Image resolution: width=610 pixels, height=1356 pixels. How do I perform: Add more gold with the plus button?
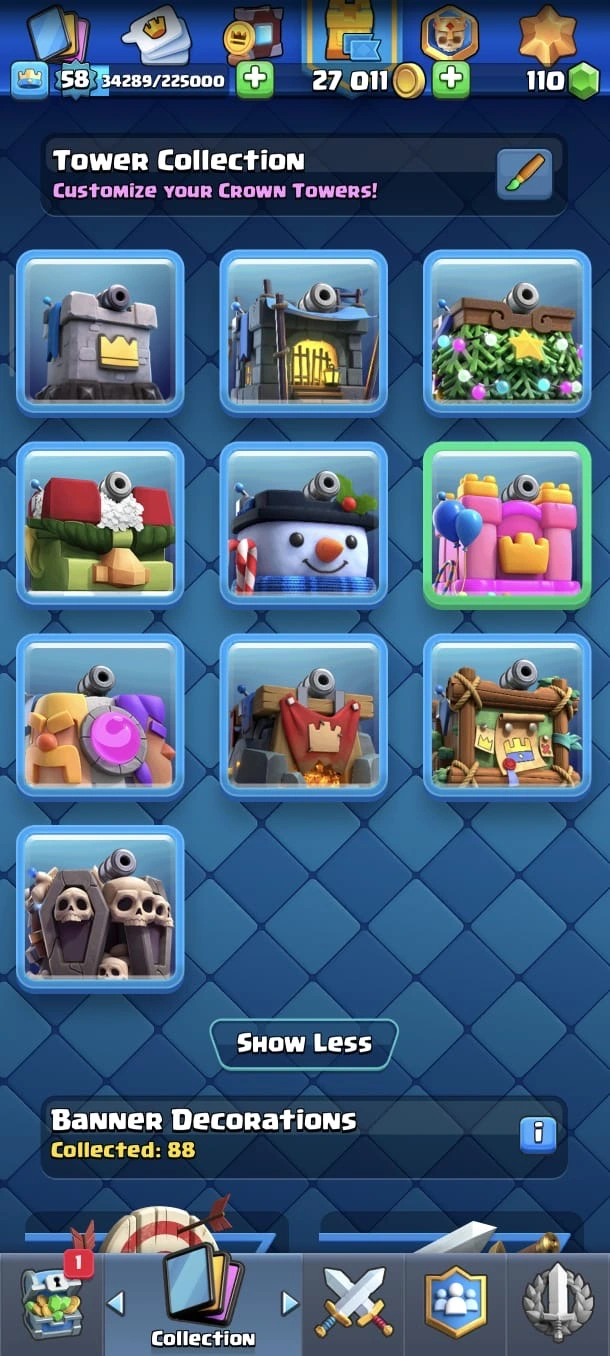click(451, 80)
